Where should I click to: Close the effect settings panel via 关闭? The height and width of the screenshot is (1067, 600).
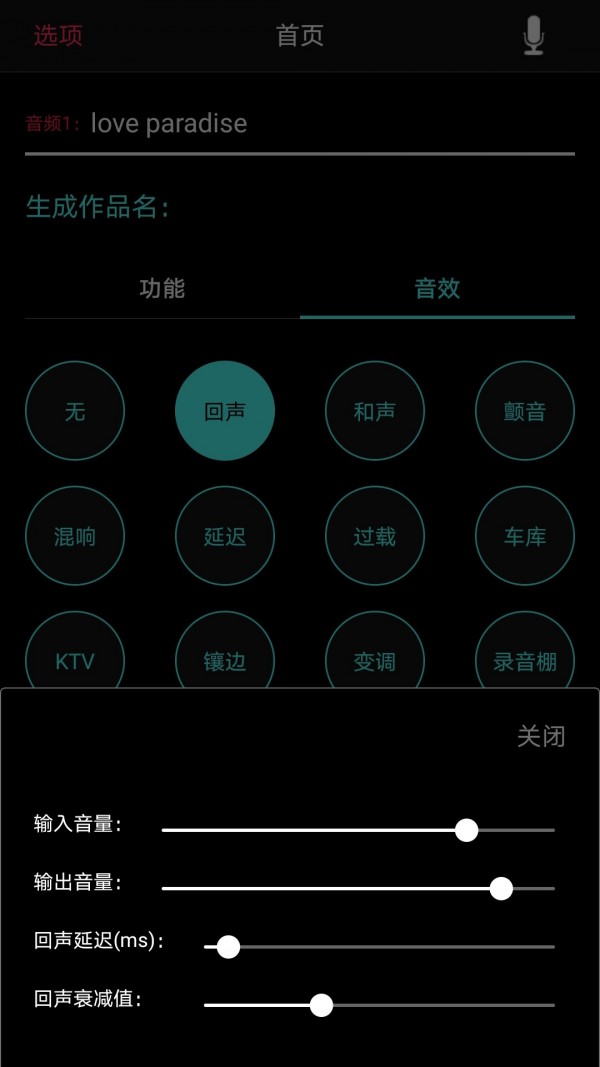(541, 737)
